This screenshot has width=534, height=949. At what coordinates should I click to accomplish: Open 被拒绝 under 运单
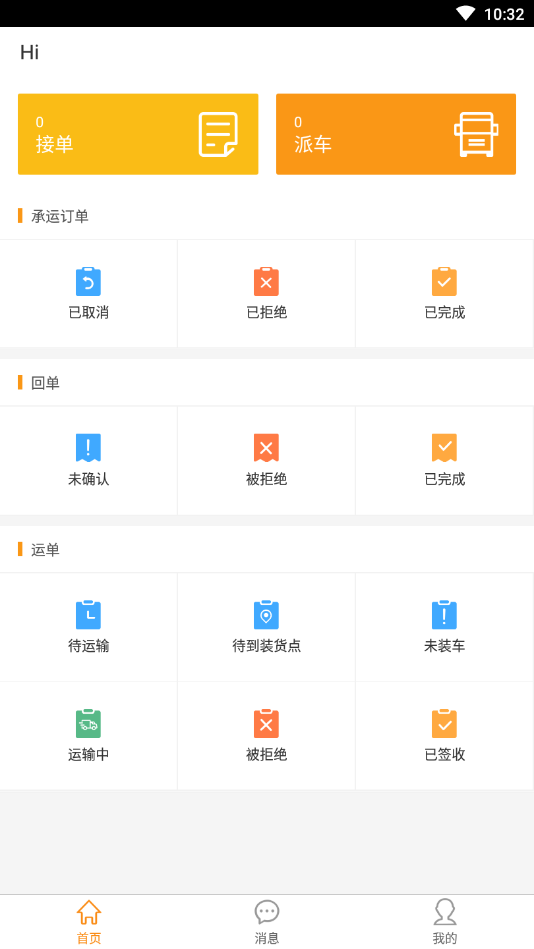coord(266,736)
